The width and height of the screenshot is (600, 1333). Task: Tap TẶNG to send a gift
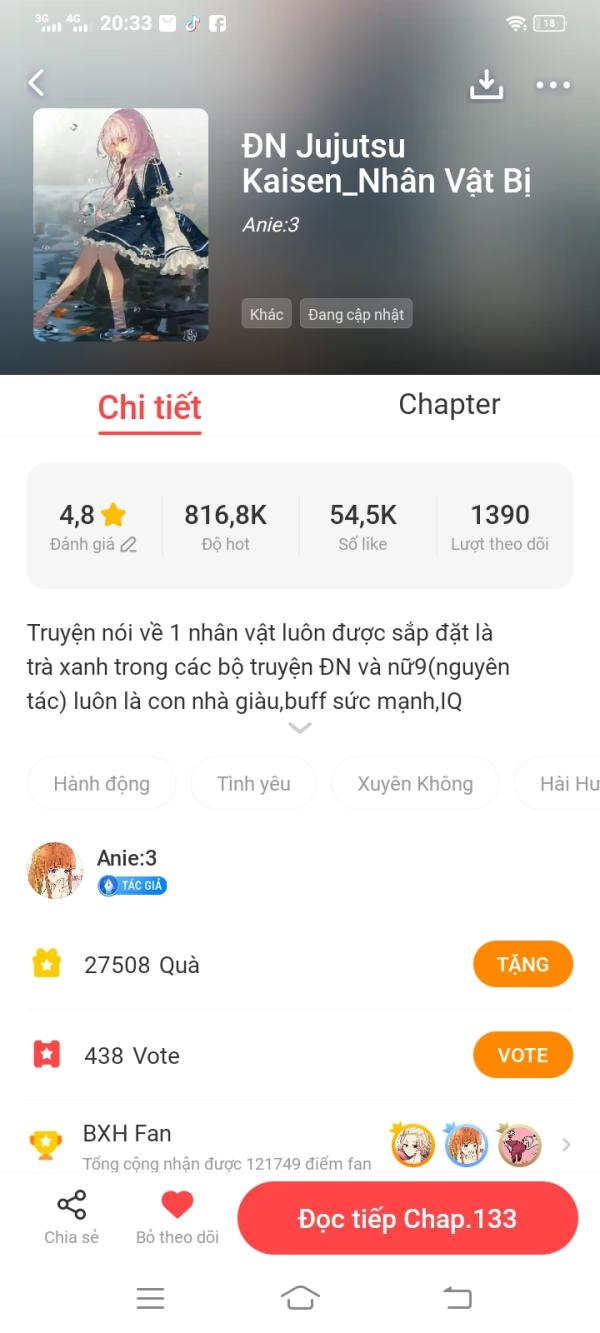(522, 964)
